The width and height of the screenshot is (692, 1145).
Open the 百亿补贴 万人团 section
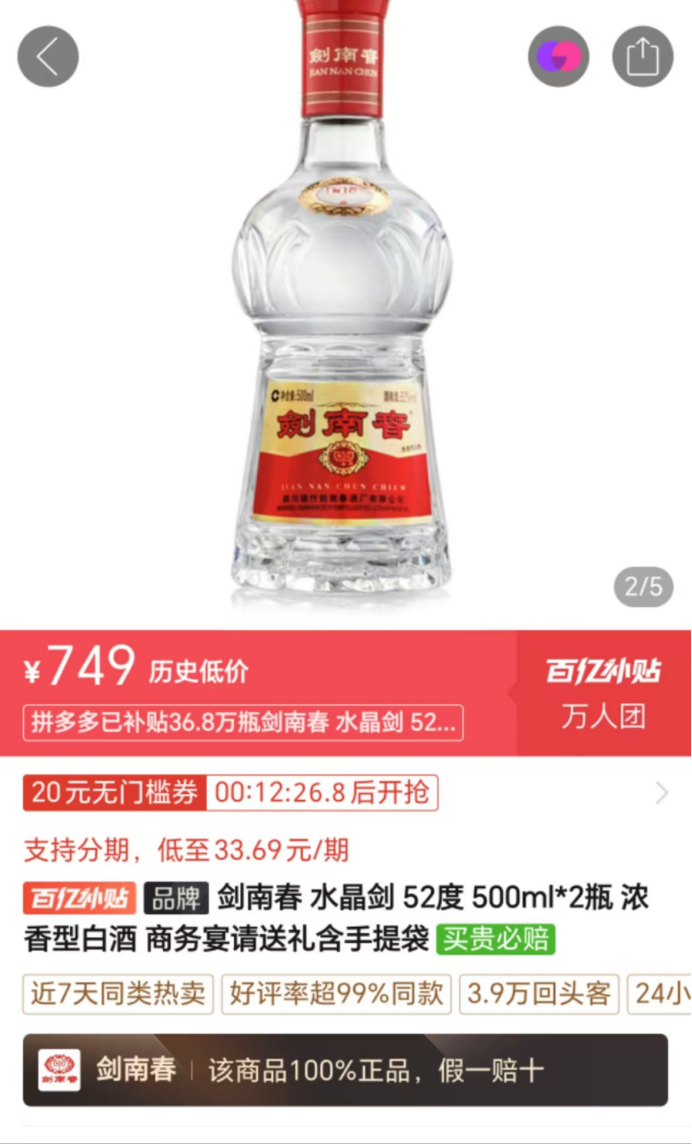click(603, 692)
